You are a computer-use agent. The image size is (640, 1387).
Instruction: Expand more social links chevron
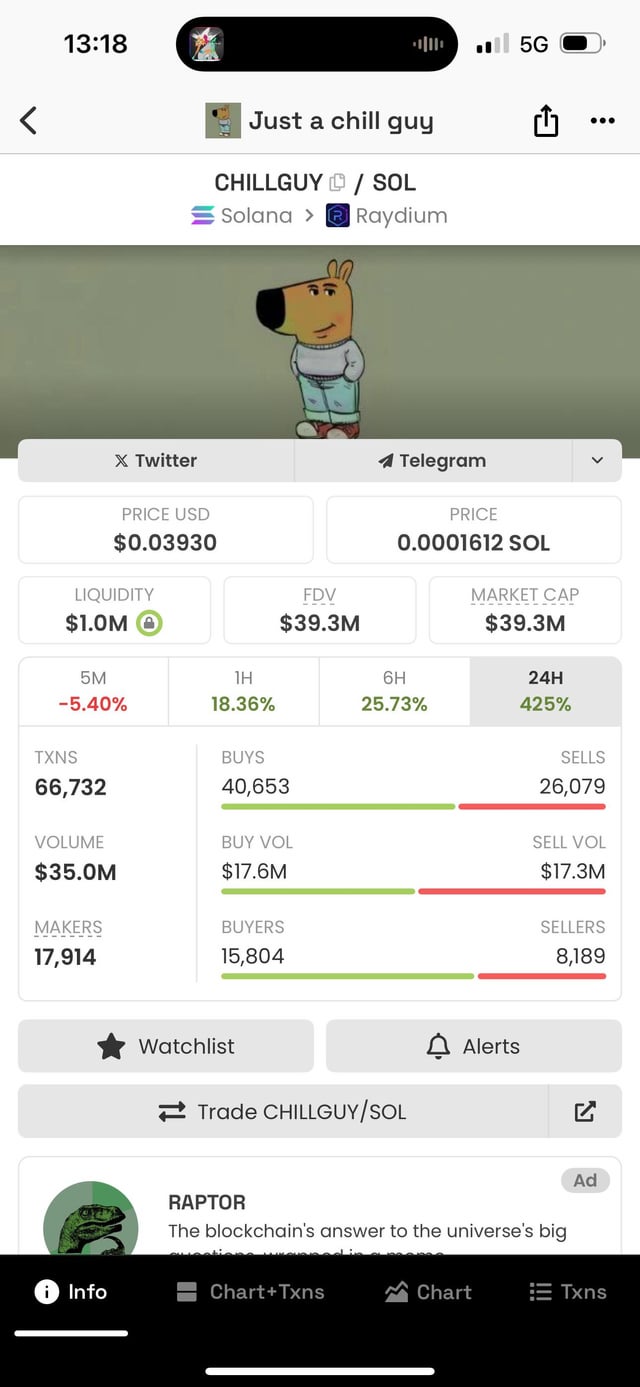pos(597,460)
